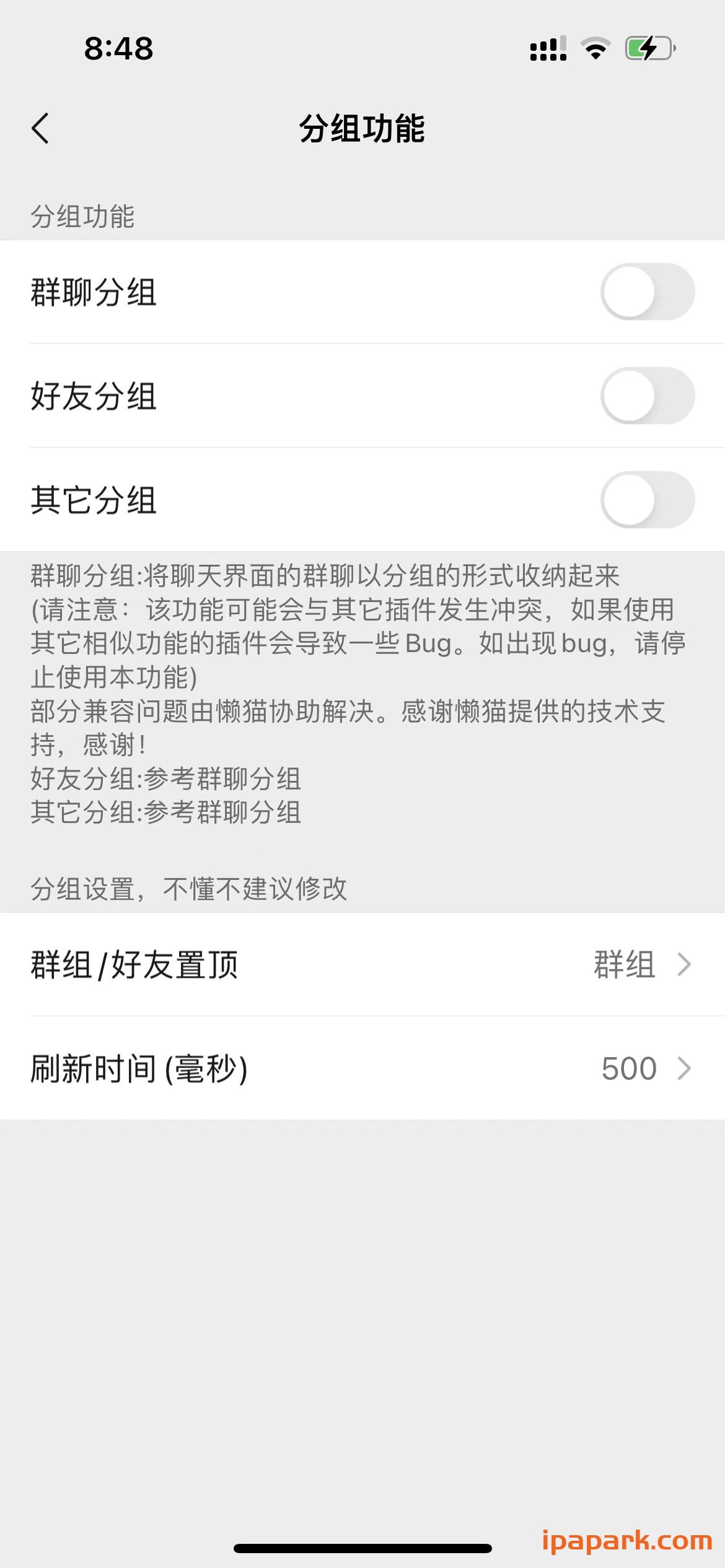Tap the back arrow to leave 分组功能
This screenshot has height=1568, width=725.
click(39, 128)
